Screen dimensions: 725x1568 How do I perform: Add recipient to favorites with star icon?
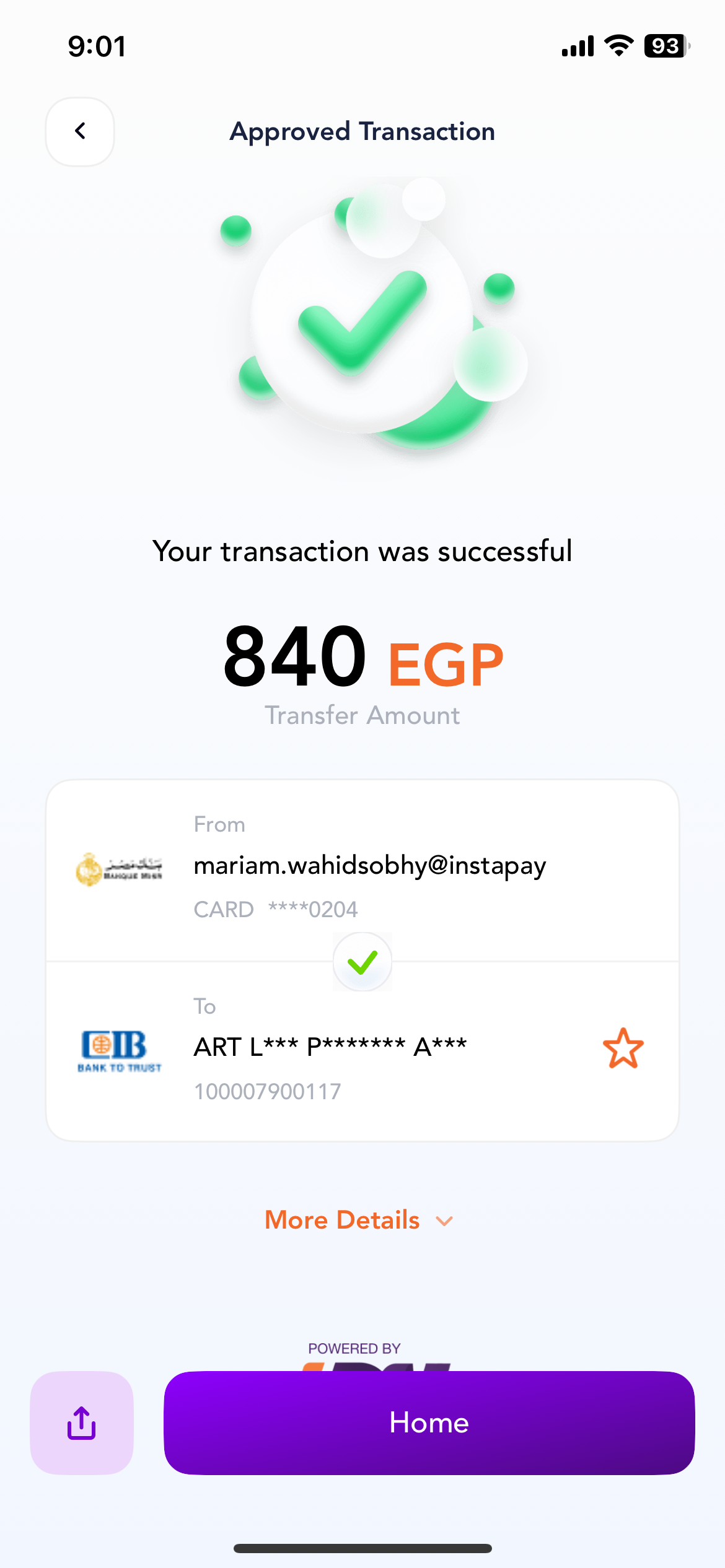tap(623, 1048)
